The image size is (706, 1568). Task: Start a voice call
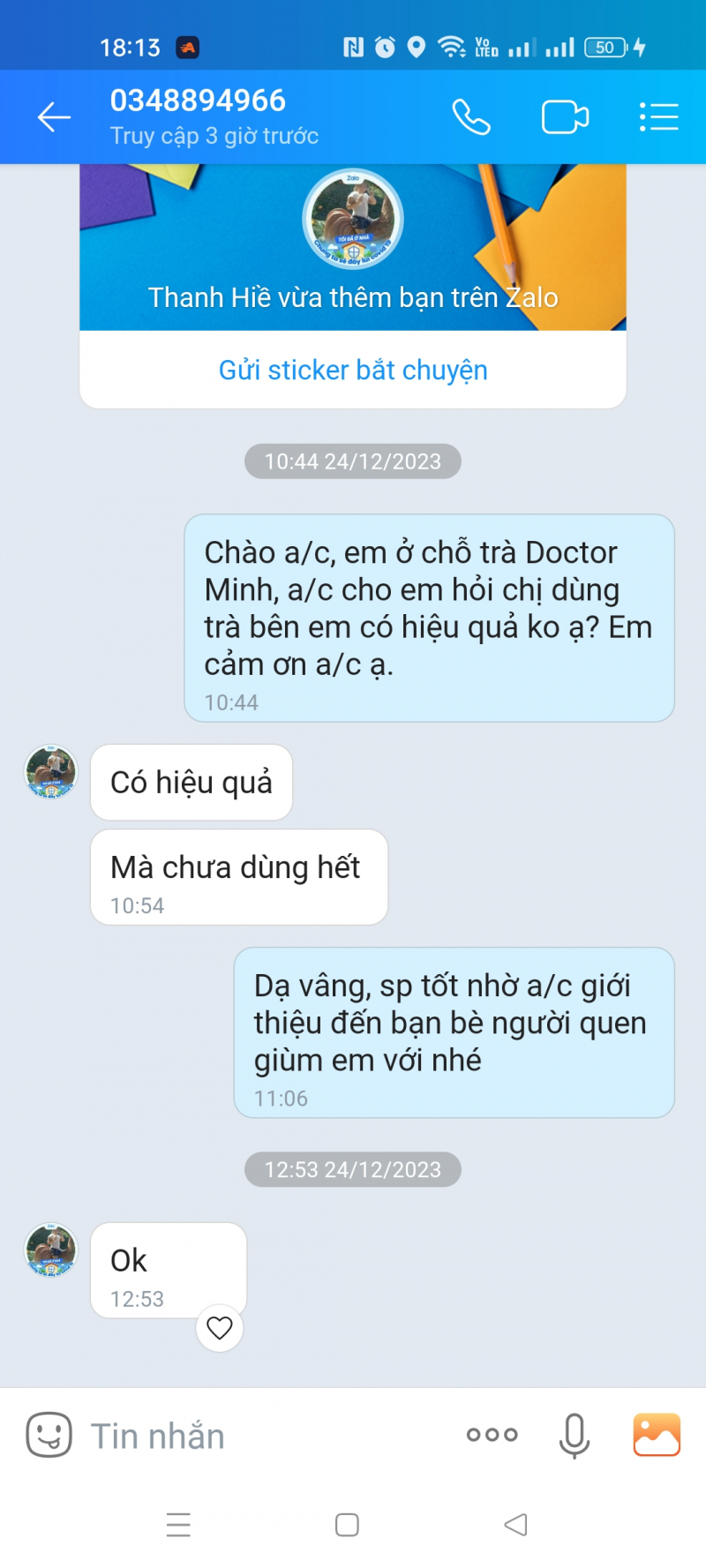pyautogui.click(x=471, y=116)
